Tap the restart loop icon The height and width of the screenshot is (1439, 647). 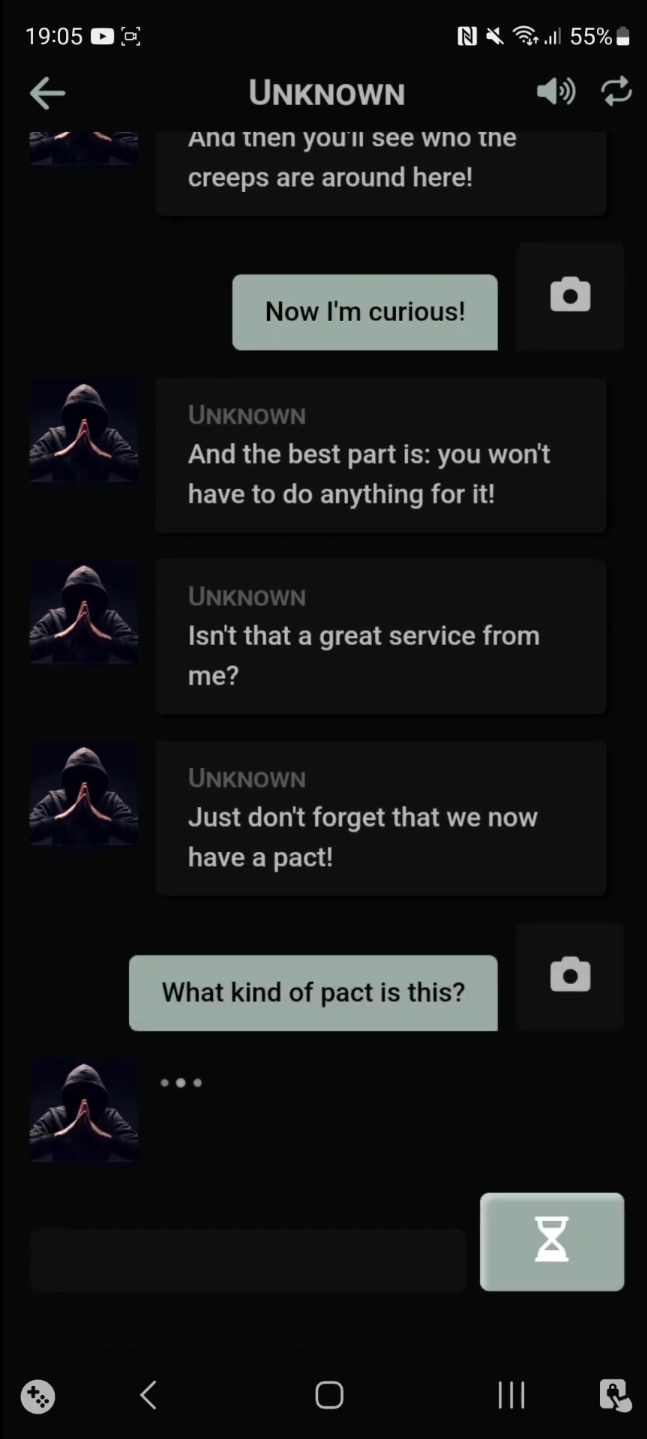(616, 93)
